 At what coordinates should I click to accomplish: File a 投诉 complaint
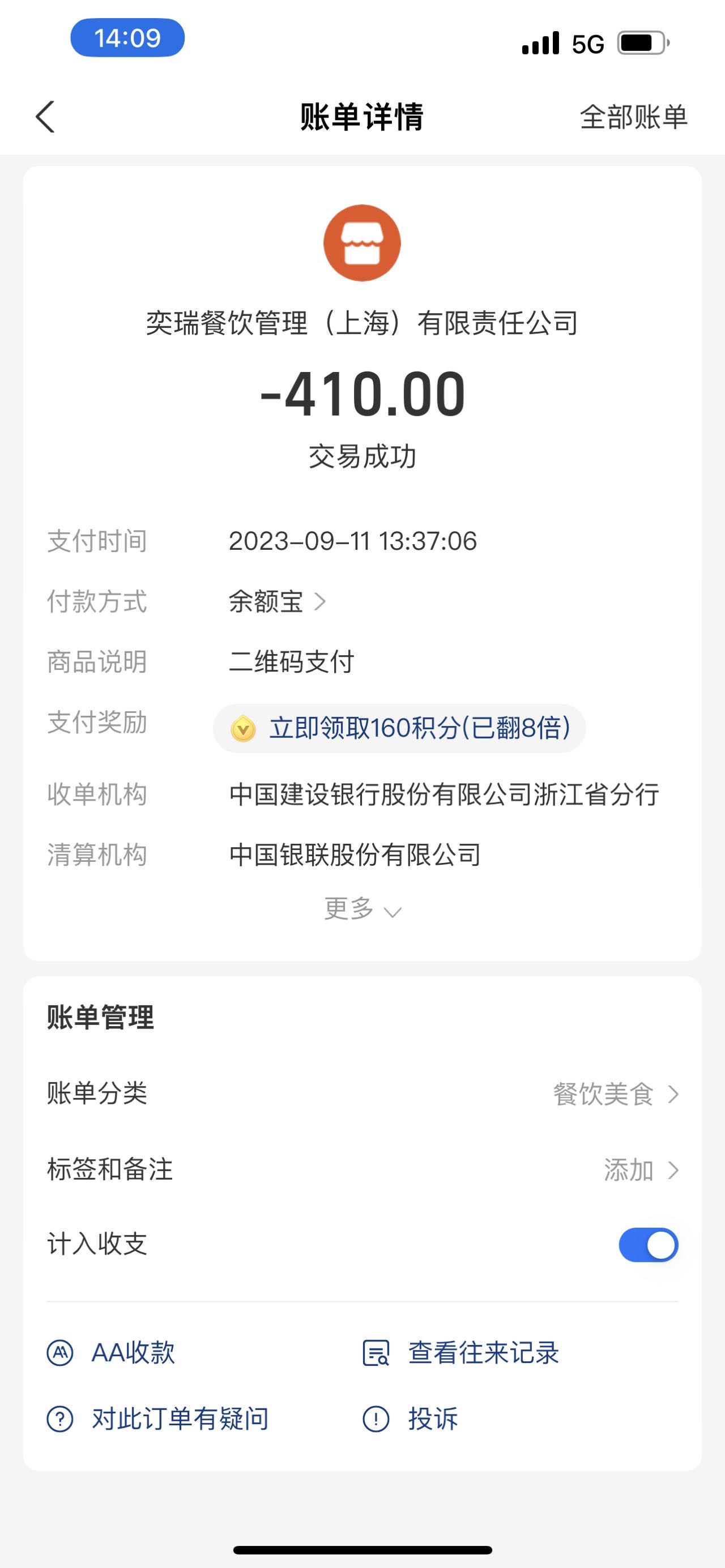coord(410,1419)
